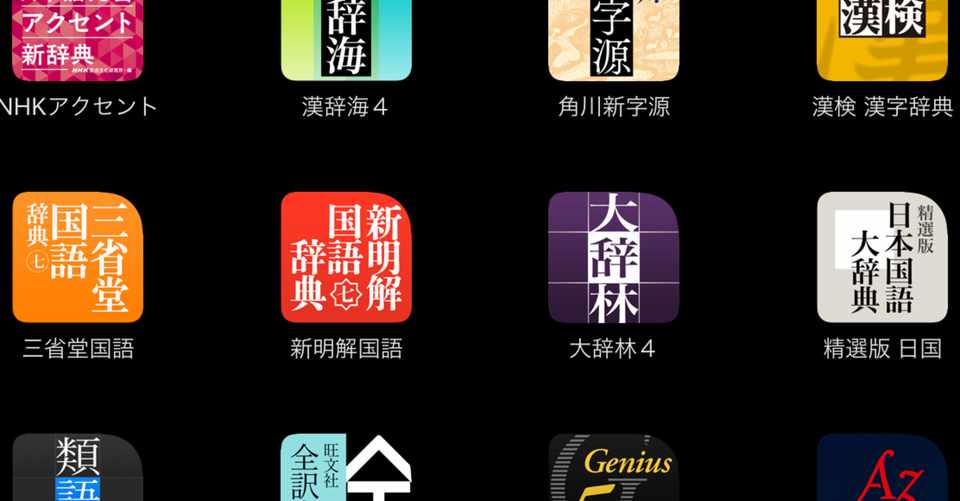Launch the 漢辞海４ app
The image size is (960, 501).
[346, 40]
